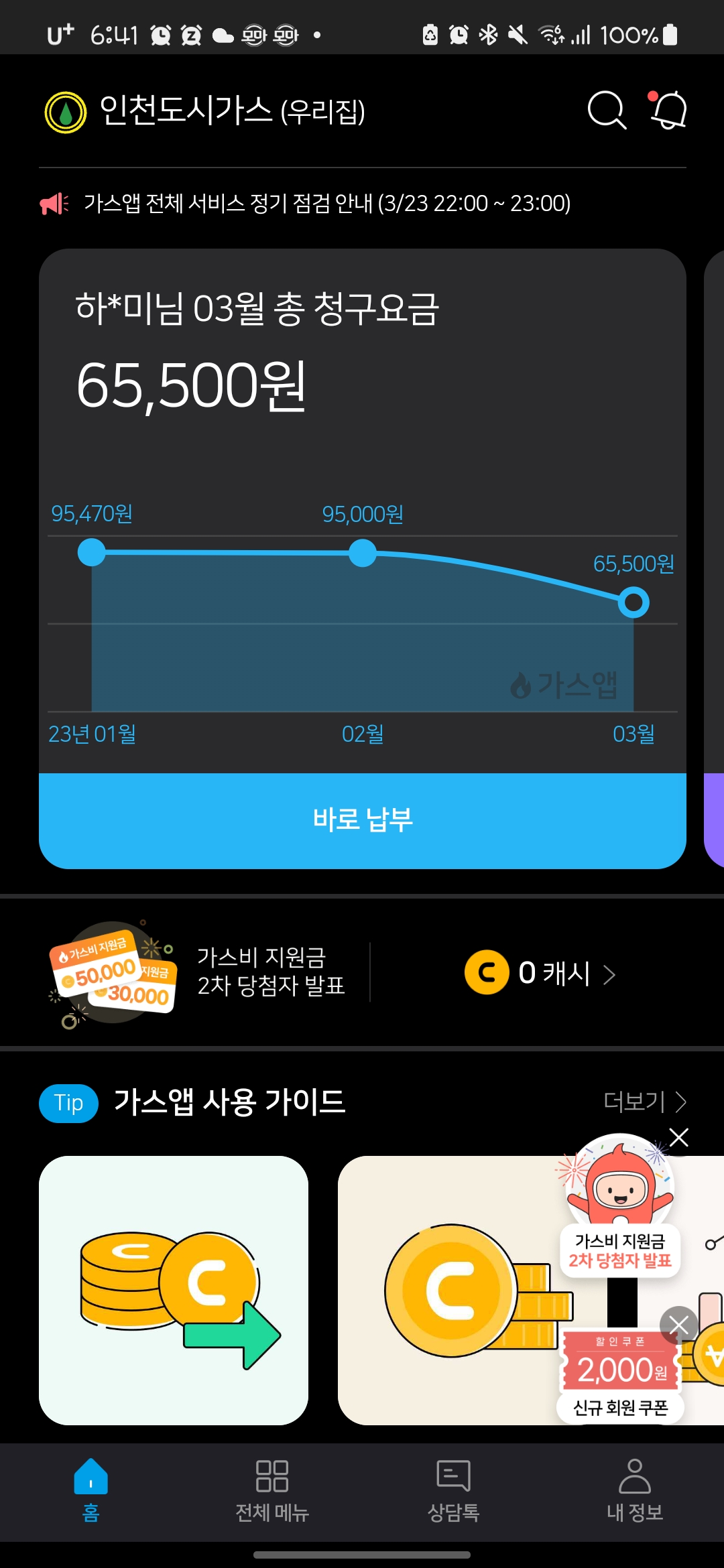Open the notifications bell
The width and height of the screenshot is (724, 1568).
tap(669, 111)
